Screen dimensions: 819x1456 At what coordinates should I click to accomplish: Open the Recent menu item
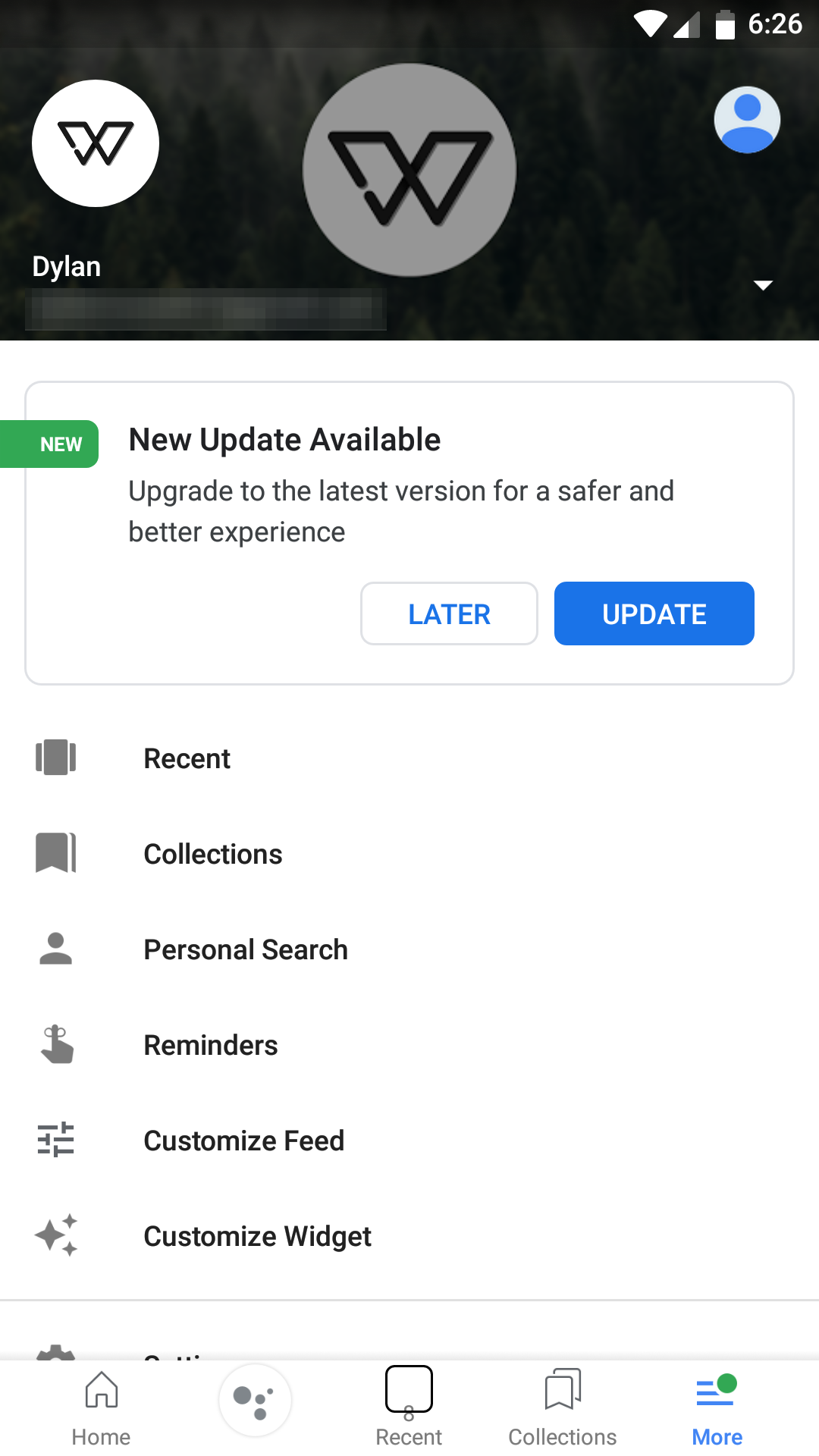pos(187,758)
